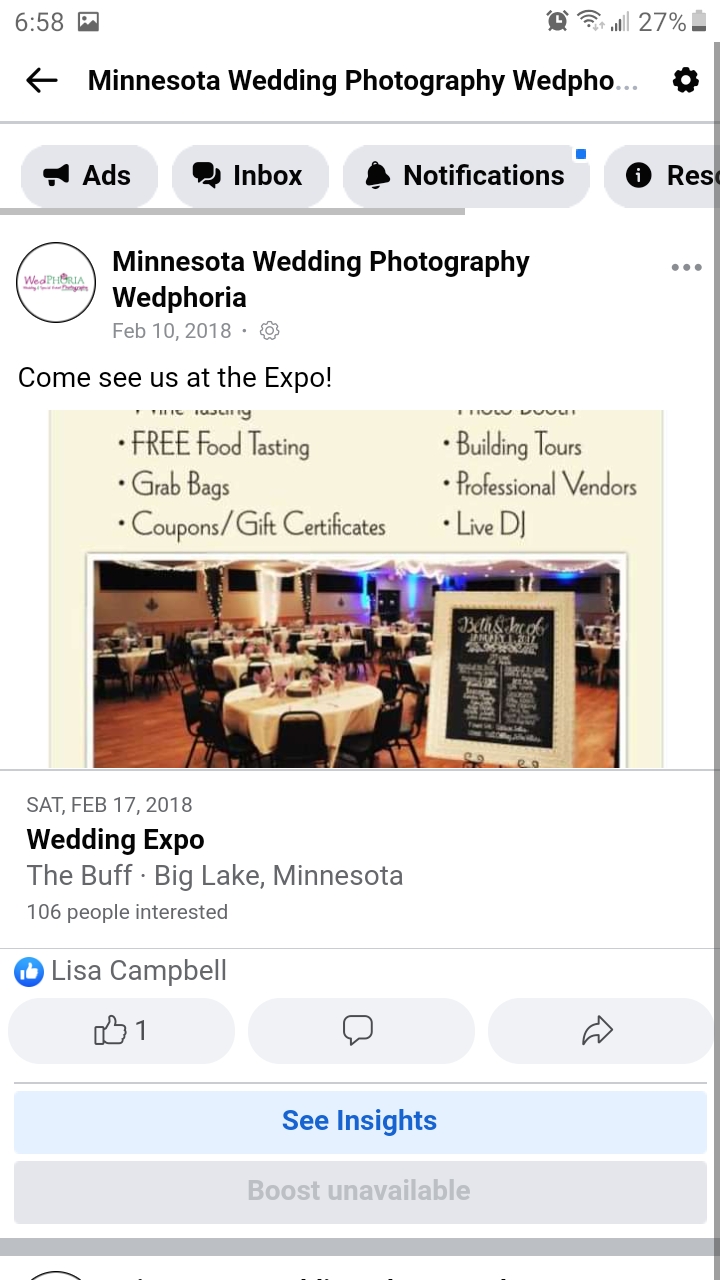Open page settings gear icon
Screen dimensions: 720x1280
click(x=685, y=81)
